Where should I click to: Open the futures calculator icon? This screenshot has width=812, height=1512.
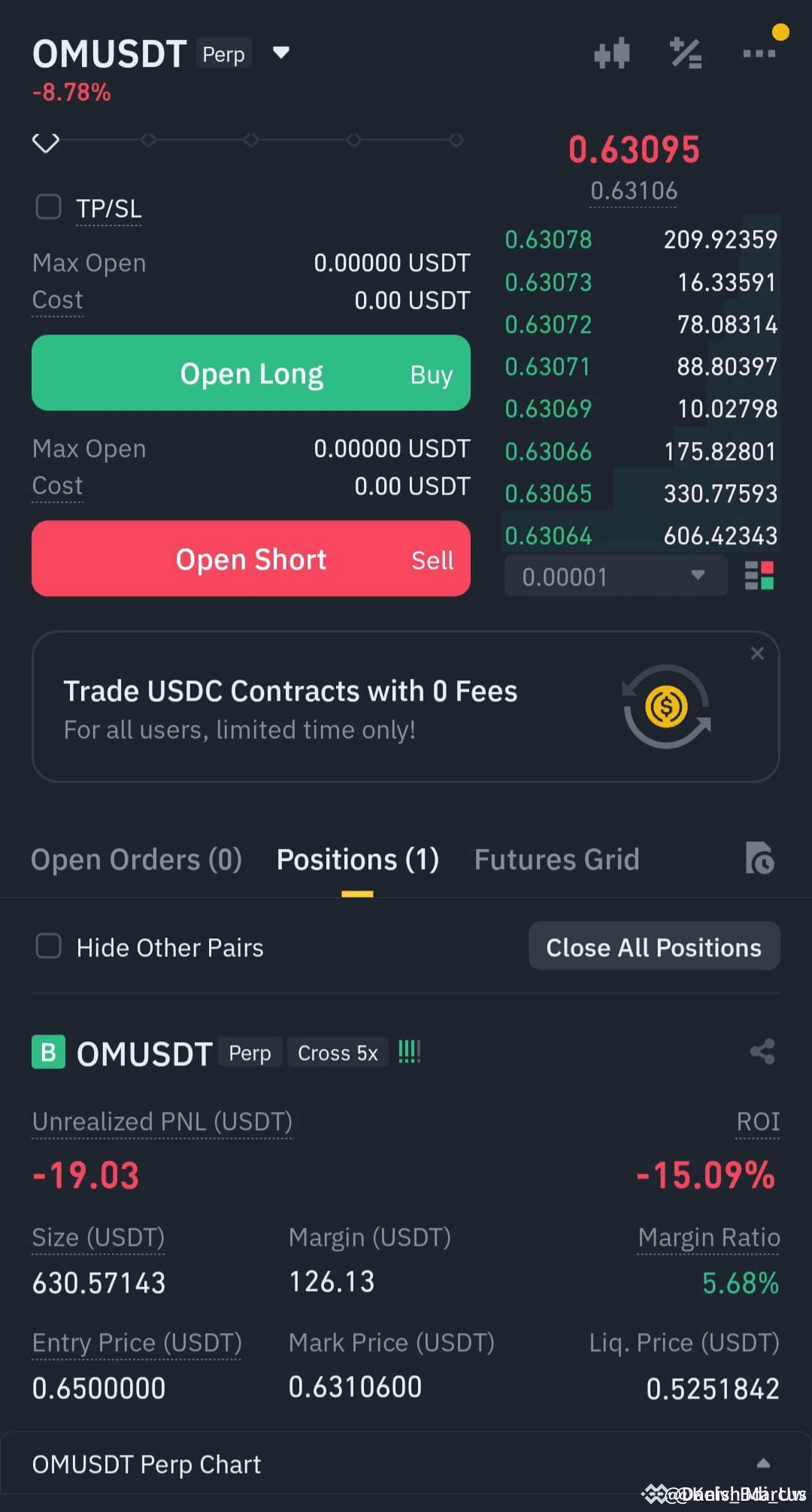pos(686,53)
